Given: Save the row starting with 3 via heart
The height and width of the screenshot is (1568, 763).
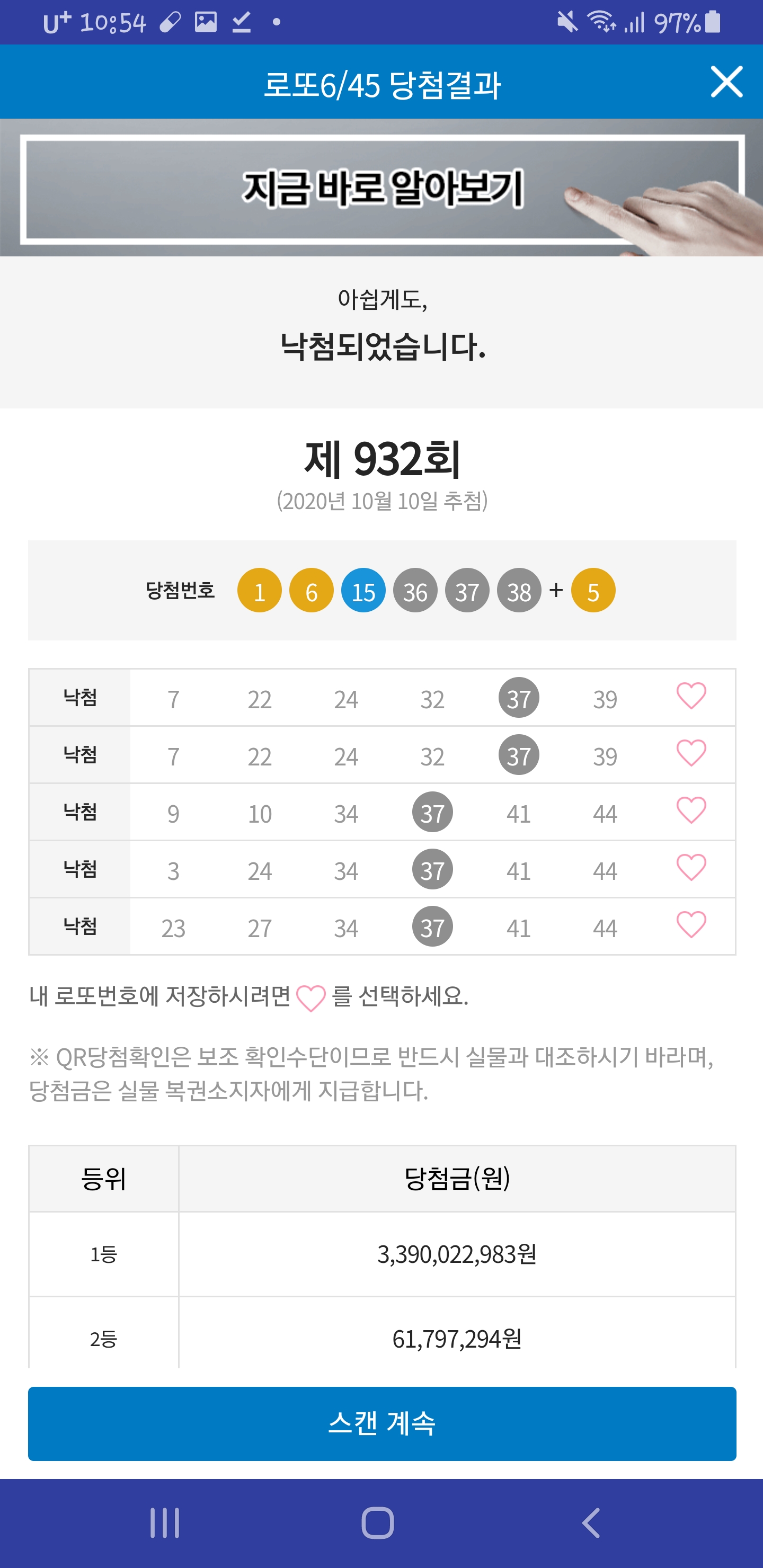Looking at the screenshot, I should coord(691,869).
